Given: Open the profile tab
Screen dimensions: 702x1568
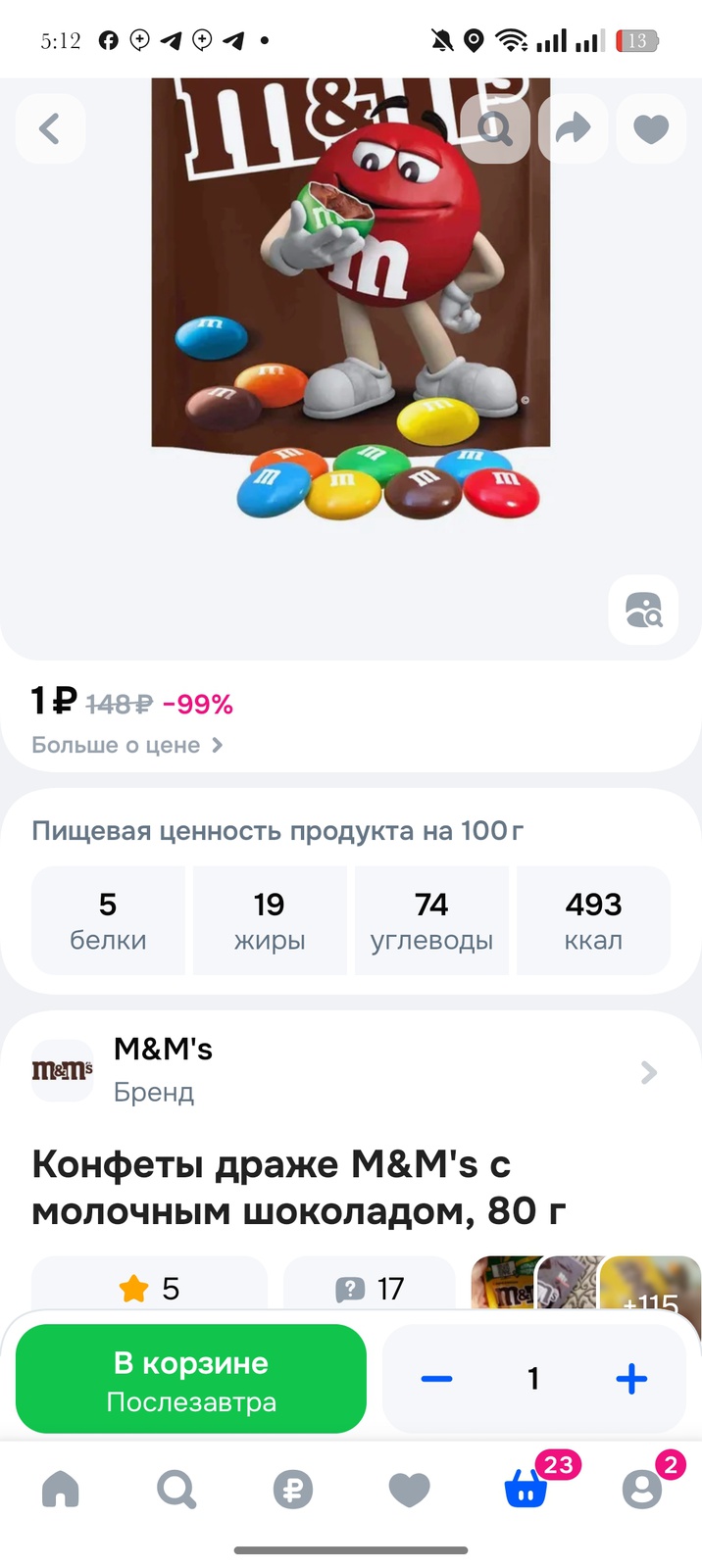Looking at the screenshot, I should 642,1490.
